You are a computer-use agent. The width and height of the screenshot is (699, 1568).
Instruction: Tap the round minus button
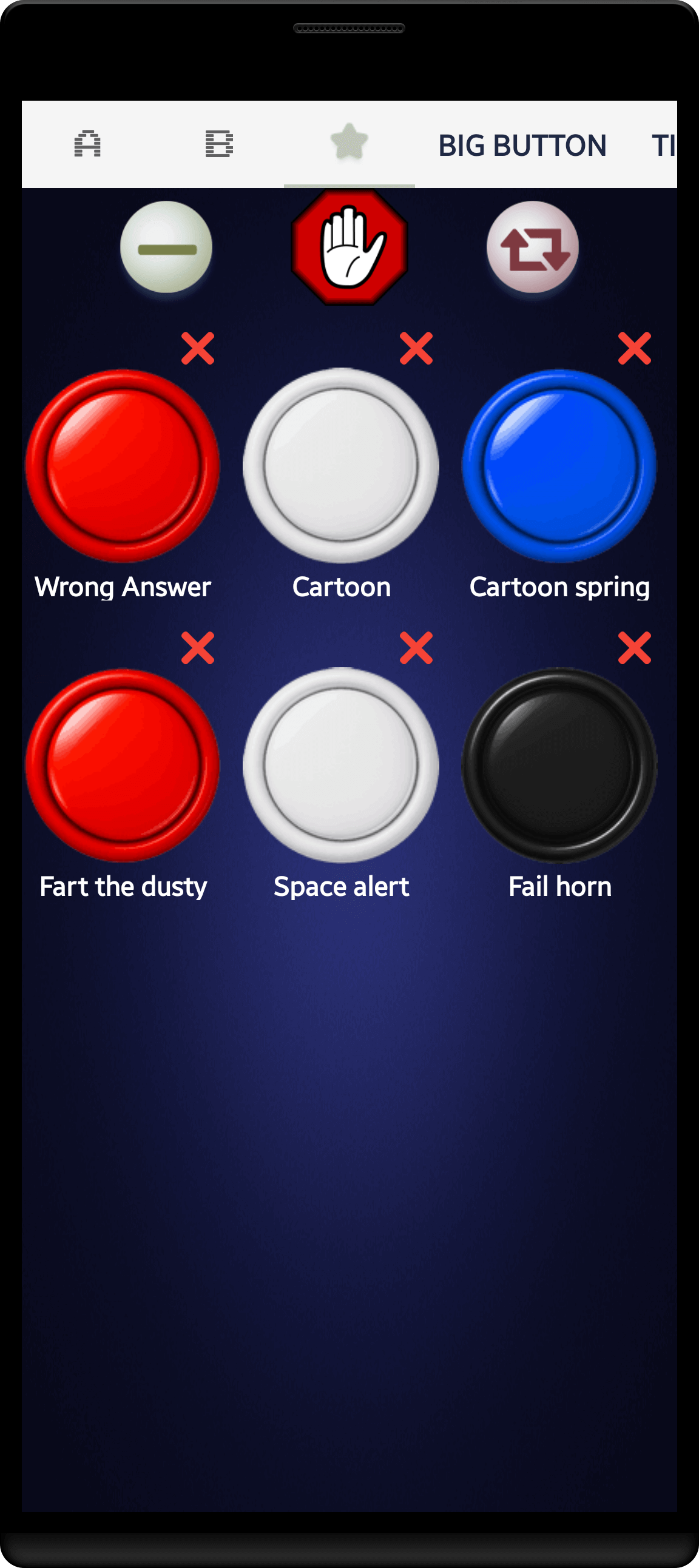pos(166,247)
